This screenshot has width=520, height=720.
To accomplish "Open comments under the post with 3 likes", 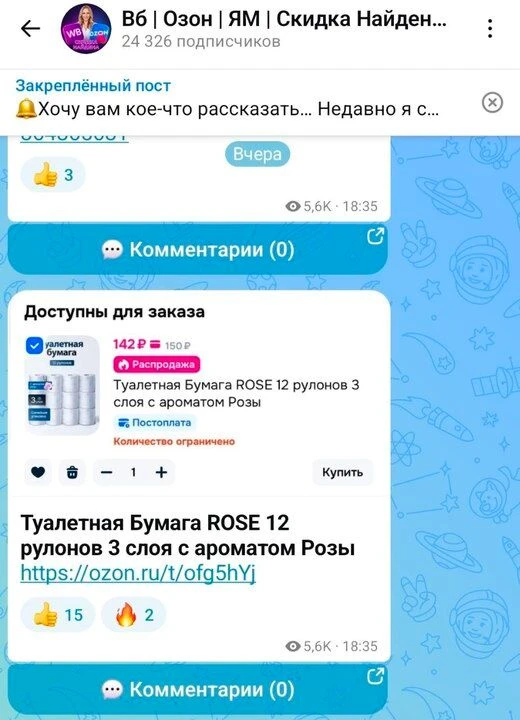I will coord(198,250).
